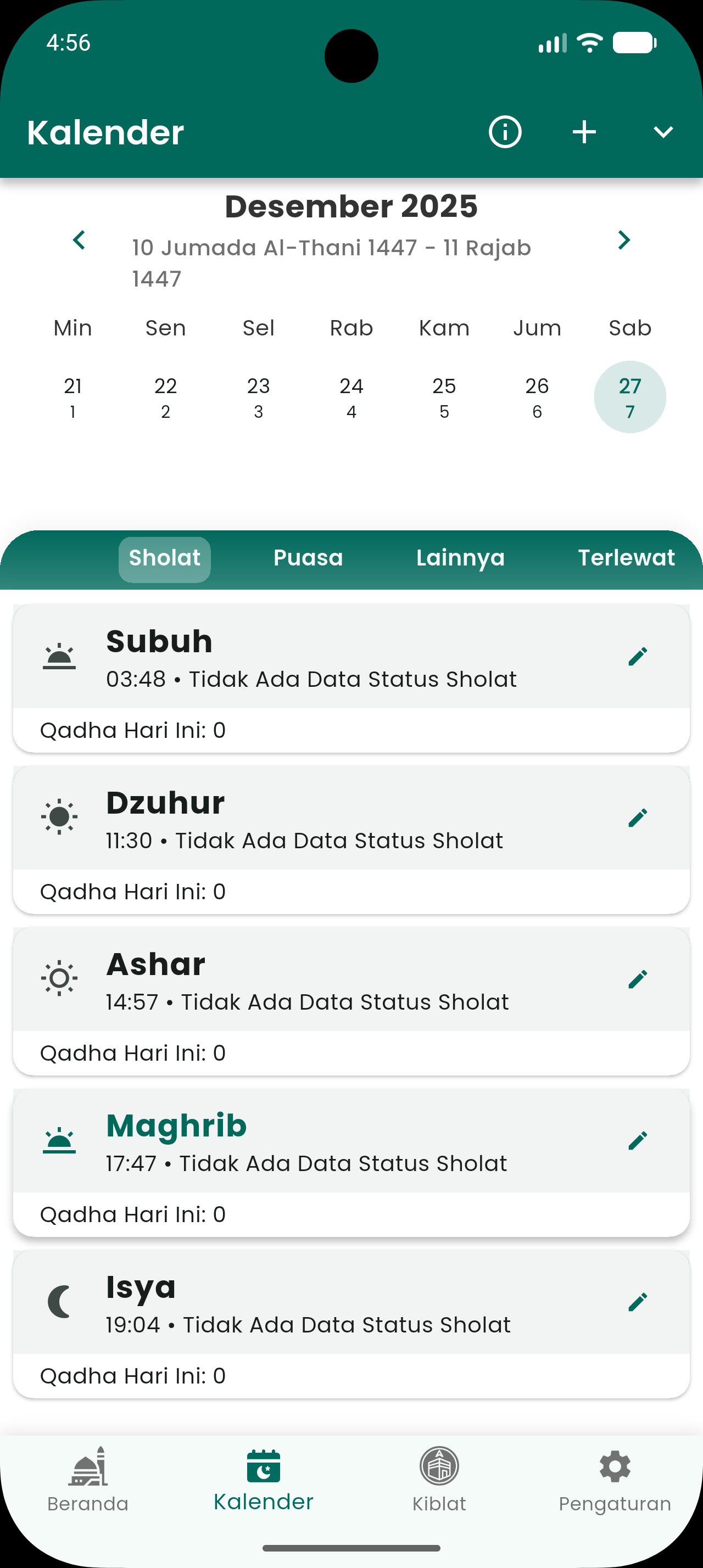Viewport: 703px width, 1568px height.
Task: Select date 27 on the calendar
Action: pyautogui.click(x=629, y=396)
